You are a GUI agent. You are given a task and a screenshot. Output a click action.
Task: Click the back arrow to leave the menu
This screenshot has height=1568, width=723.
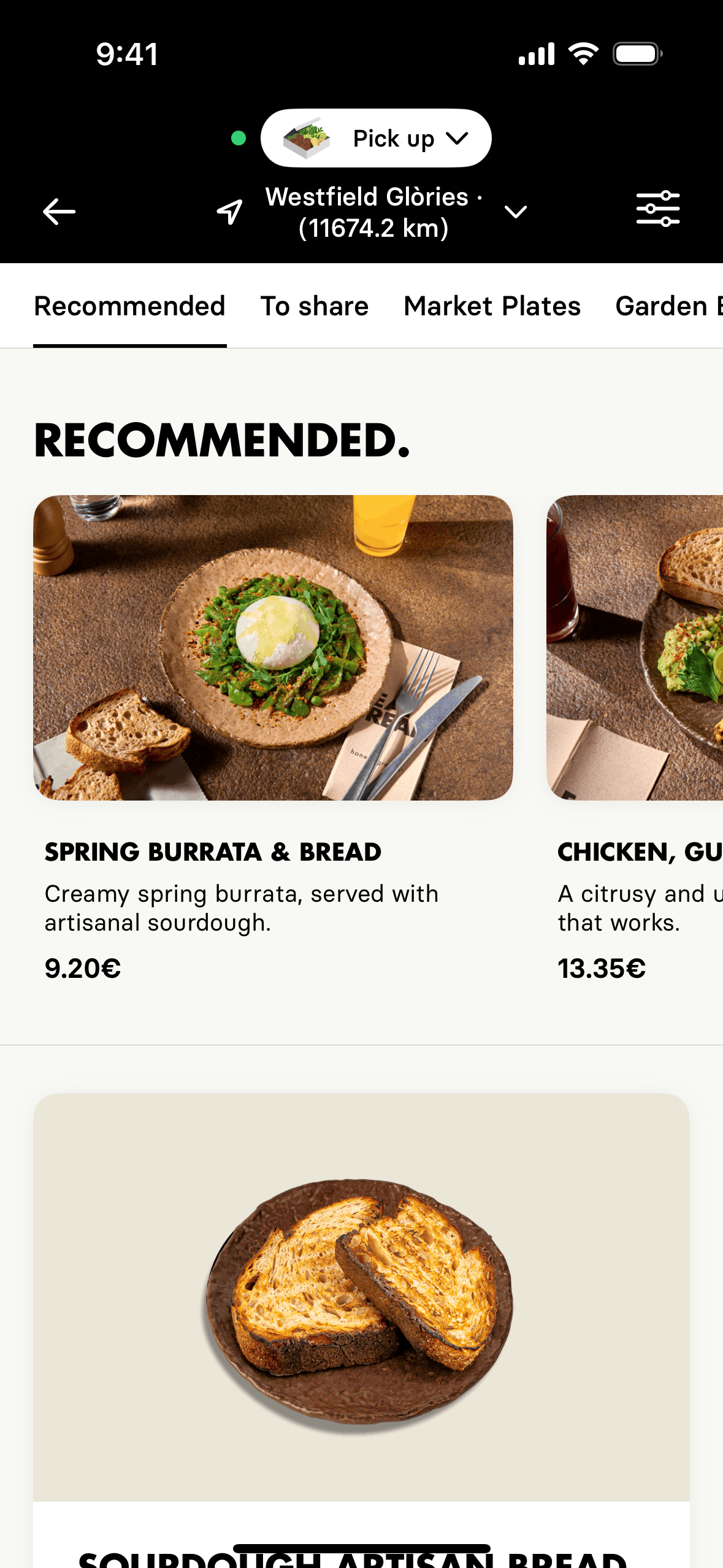pos(59,211)
